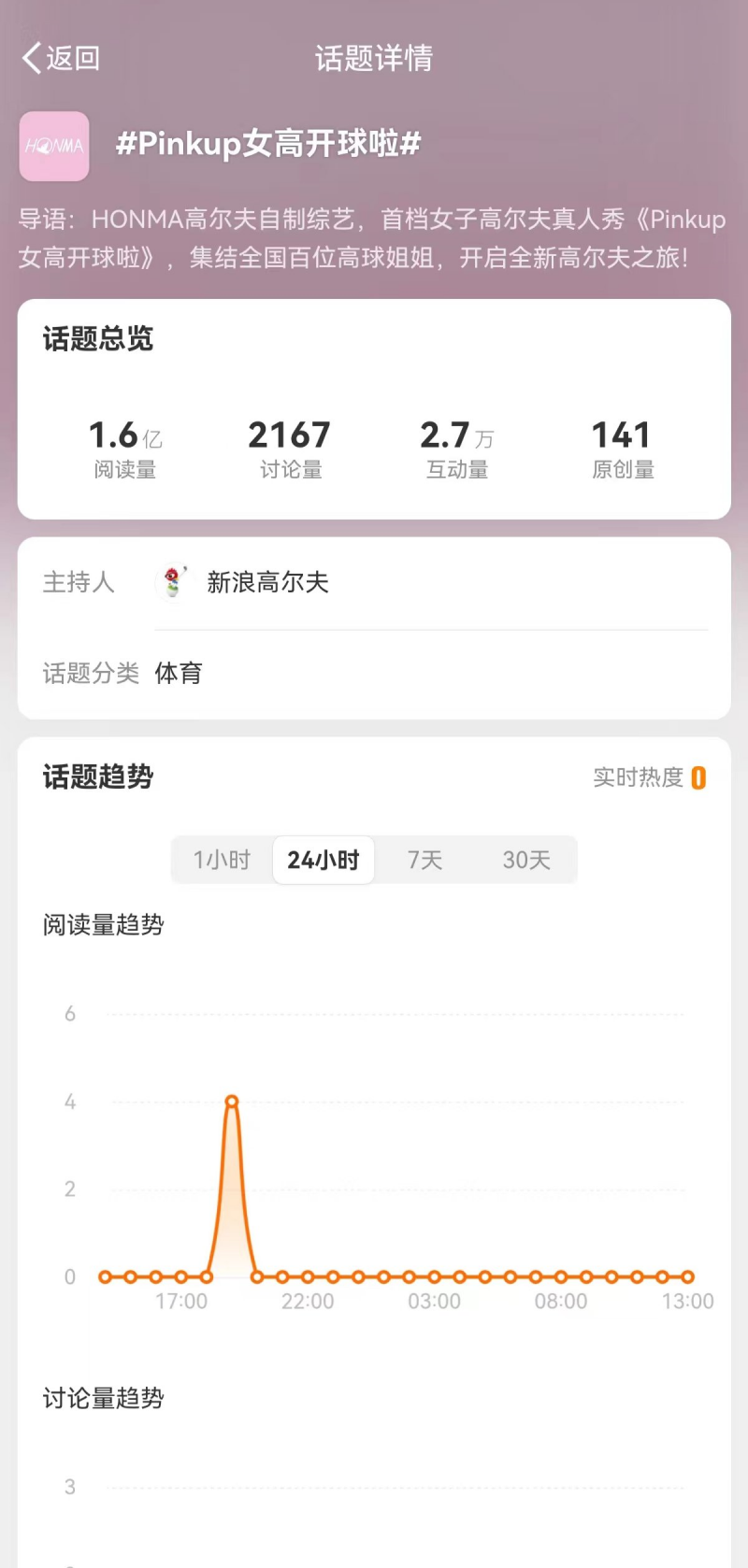Open host profile 新浪高尔夫
Viewport: 748px width, 1568px height.
(x=267, y=582)
